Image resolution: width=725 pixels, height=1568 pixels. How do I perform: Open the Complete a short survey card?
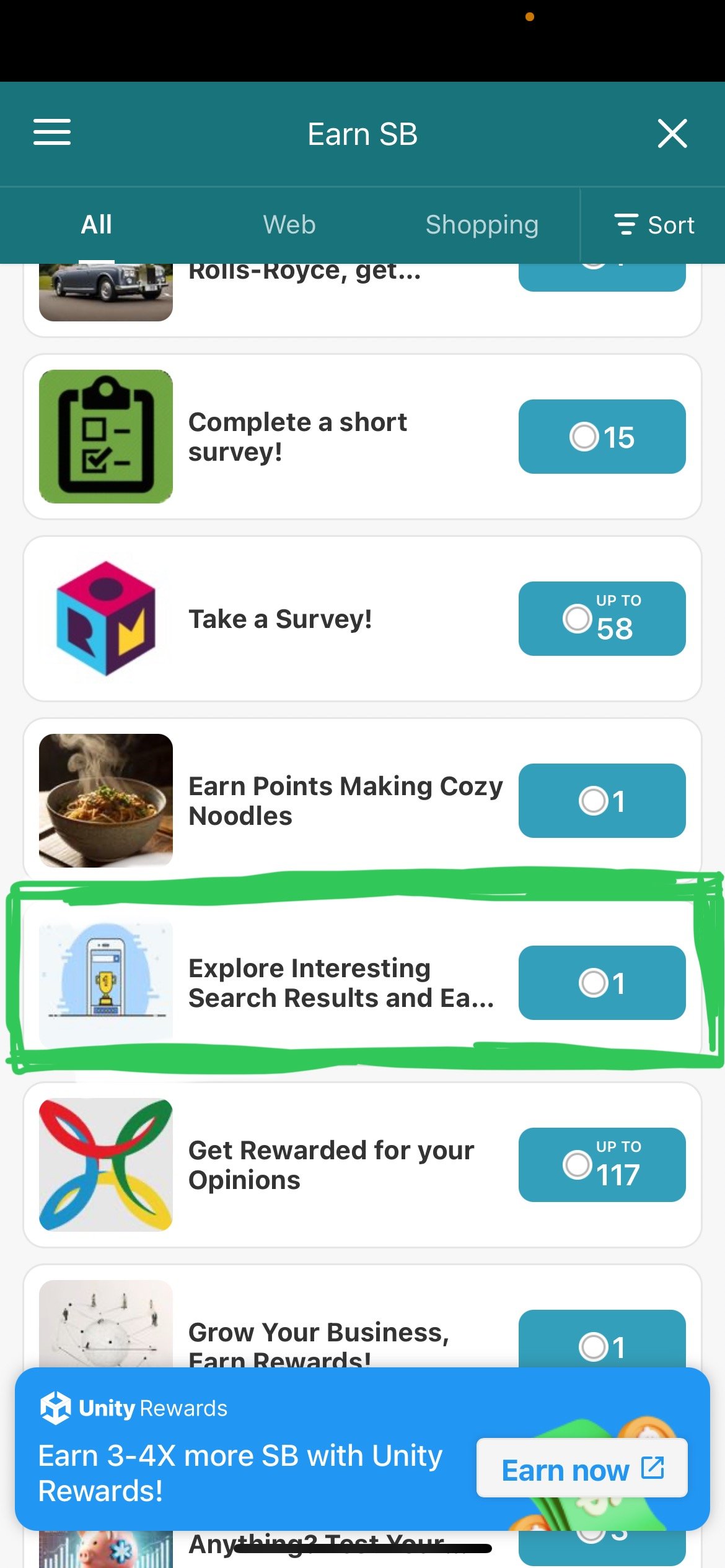[x=297, y=437]
